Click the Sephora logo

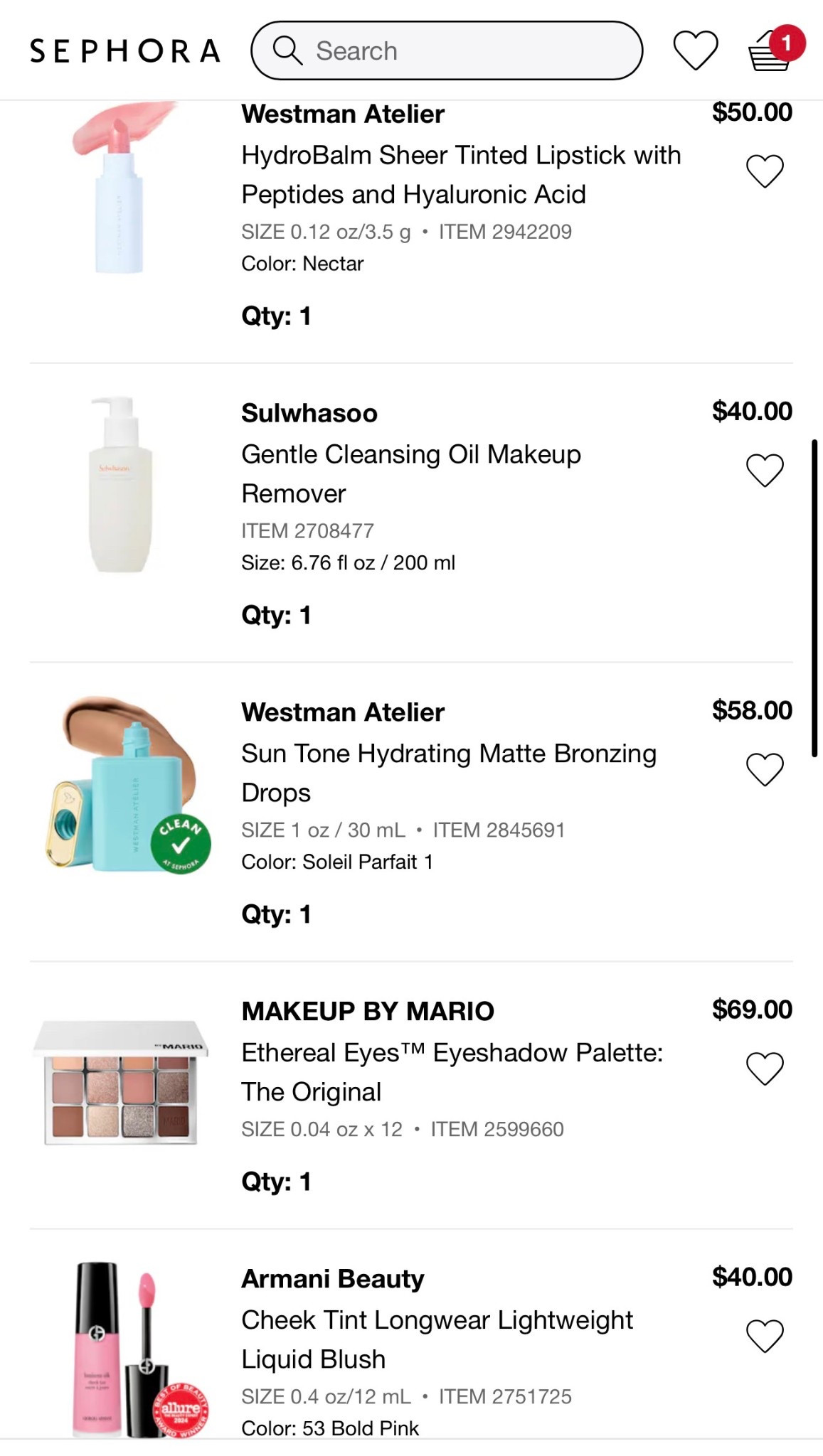pyautogui.click(x=125, y=50)
